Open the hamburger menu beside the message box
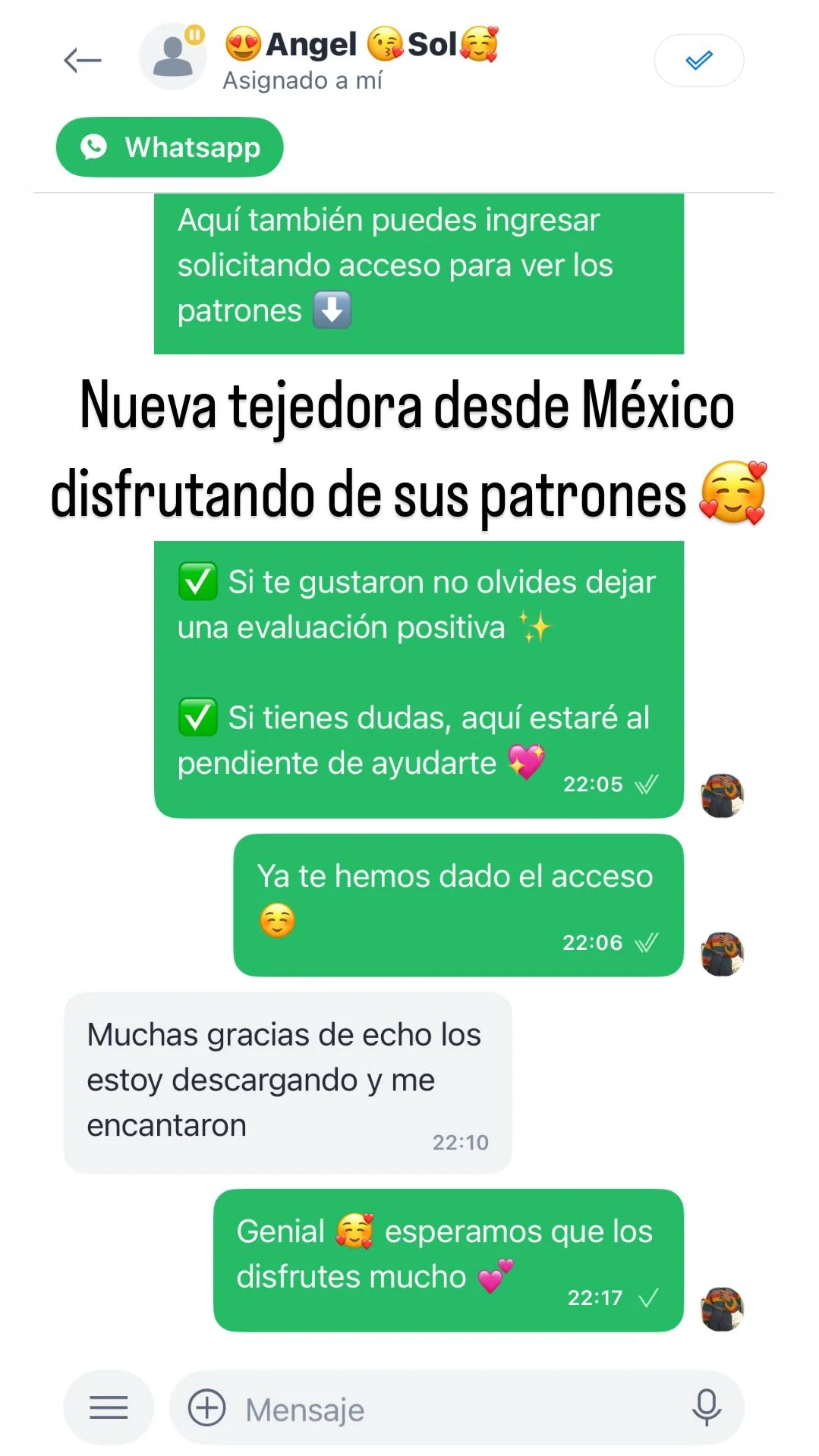Viewport: 819px width, 1456px height. (109, 1407)
